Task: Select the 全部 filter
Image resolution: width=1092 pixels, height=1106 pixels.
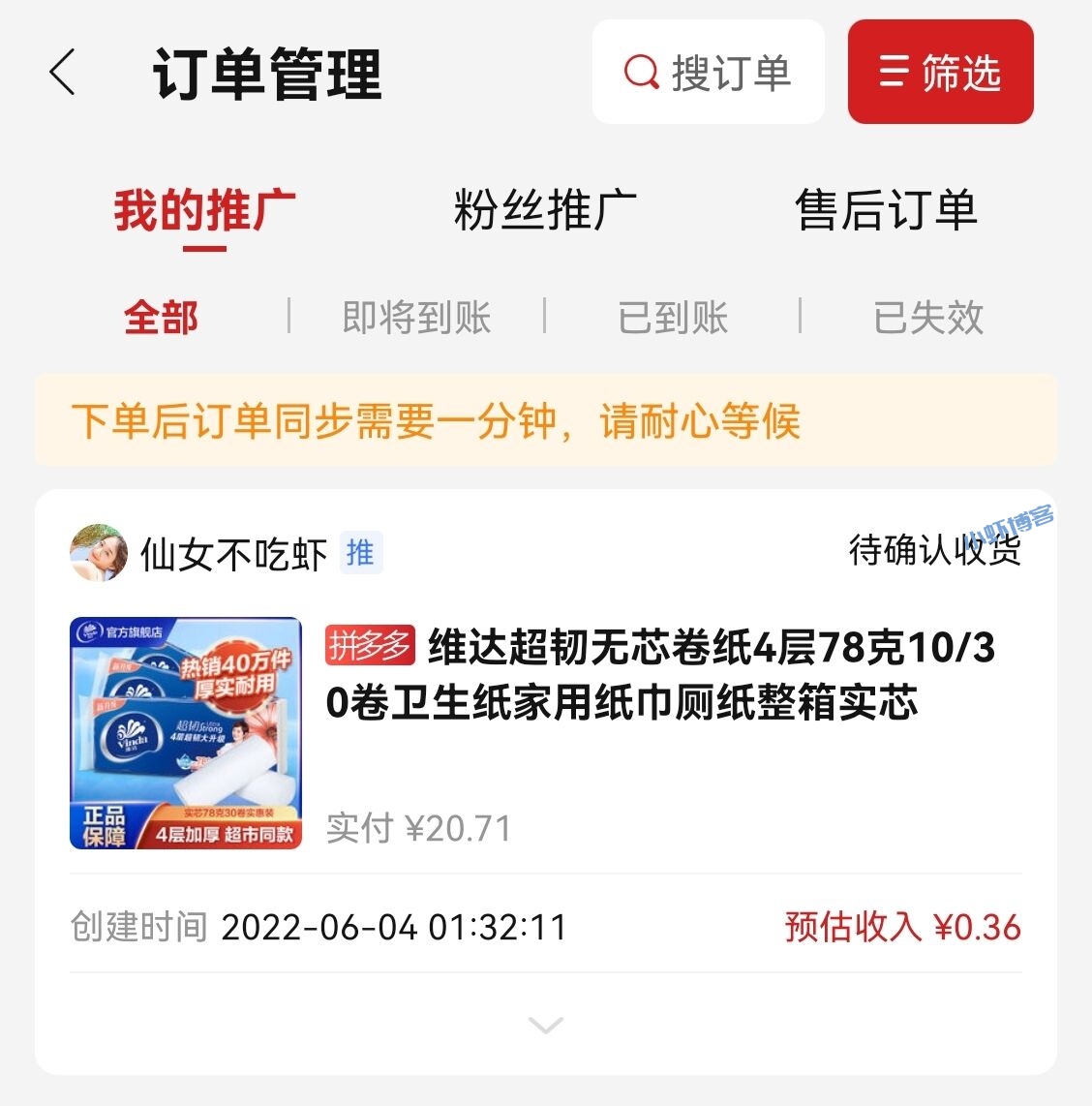Action: pyautogui.click(x=162, y=317)
